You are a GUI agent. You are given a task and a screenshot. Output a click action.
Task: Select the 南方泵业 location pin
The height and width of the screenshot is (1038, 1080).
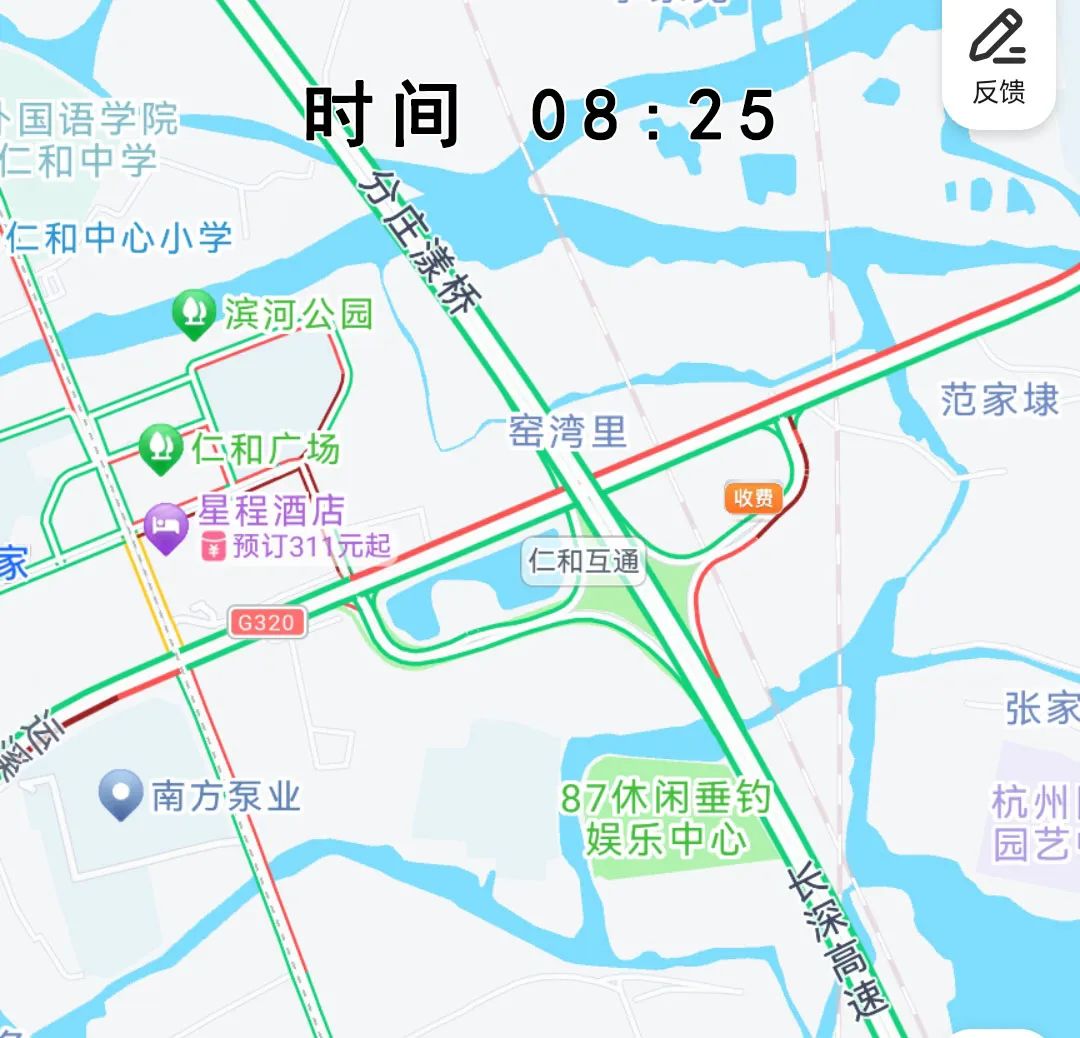click(x=121, y=795)
